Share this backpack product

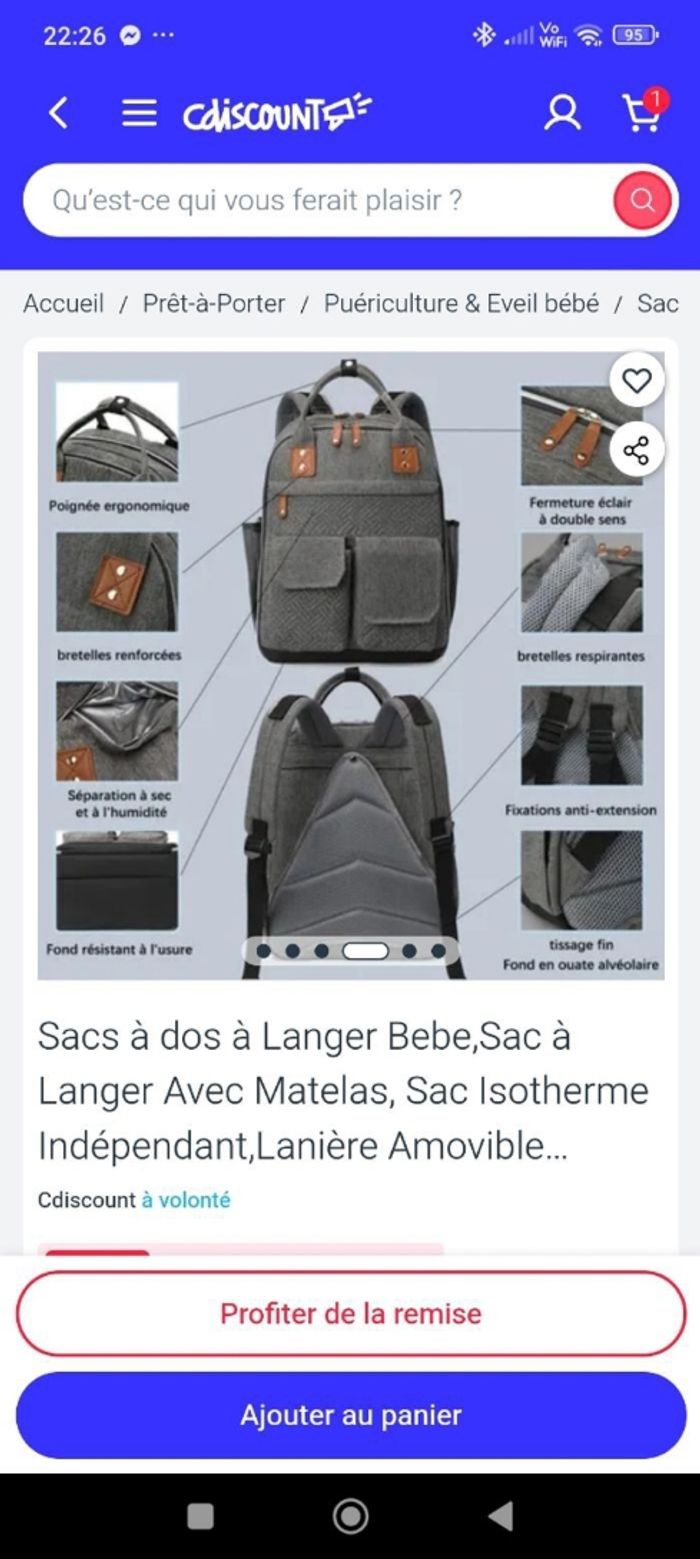click(636, 450)
